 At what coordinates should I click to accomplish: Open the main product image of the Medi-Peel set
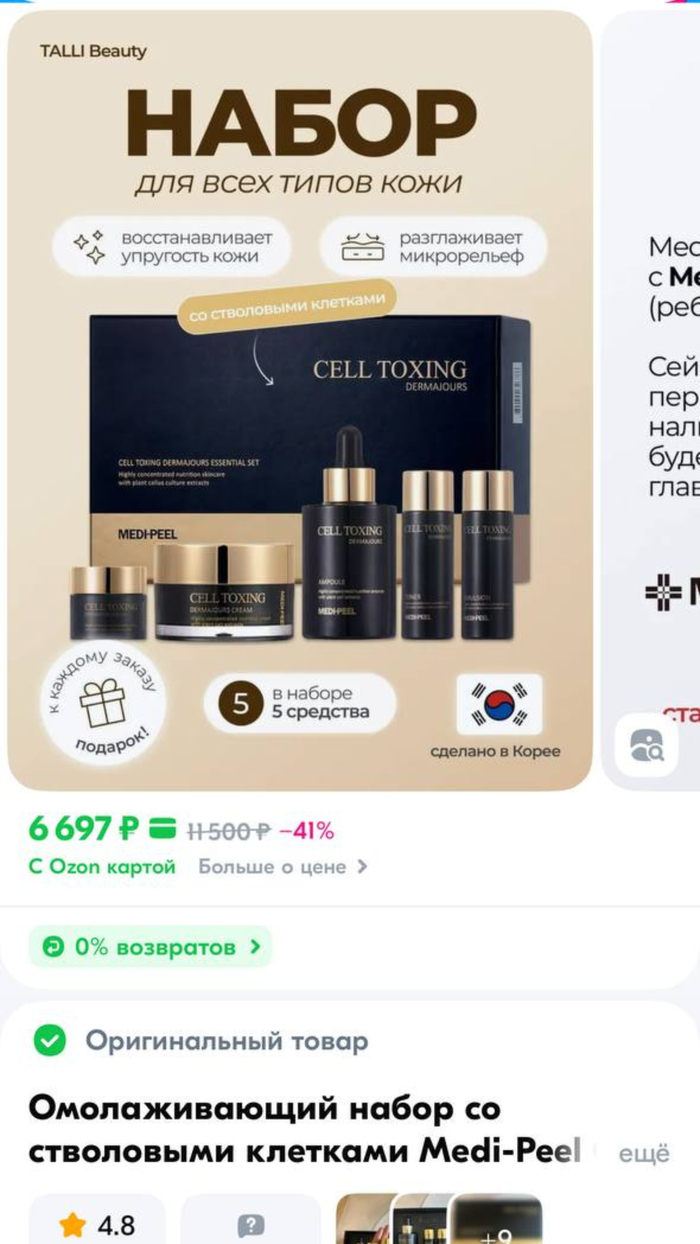pyautogui.click(x=299, y=400)
